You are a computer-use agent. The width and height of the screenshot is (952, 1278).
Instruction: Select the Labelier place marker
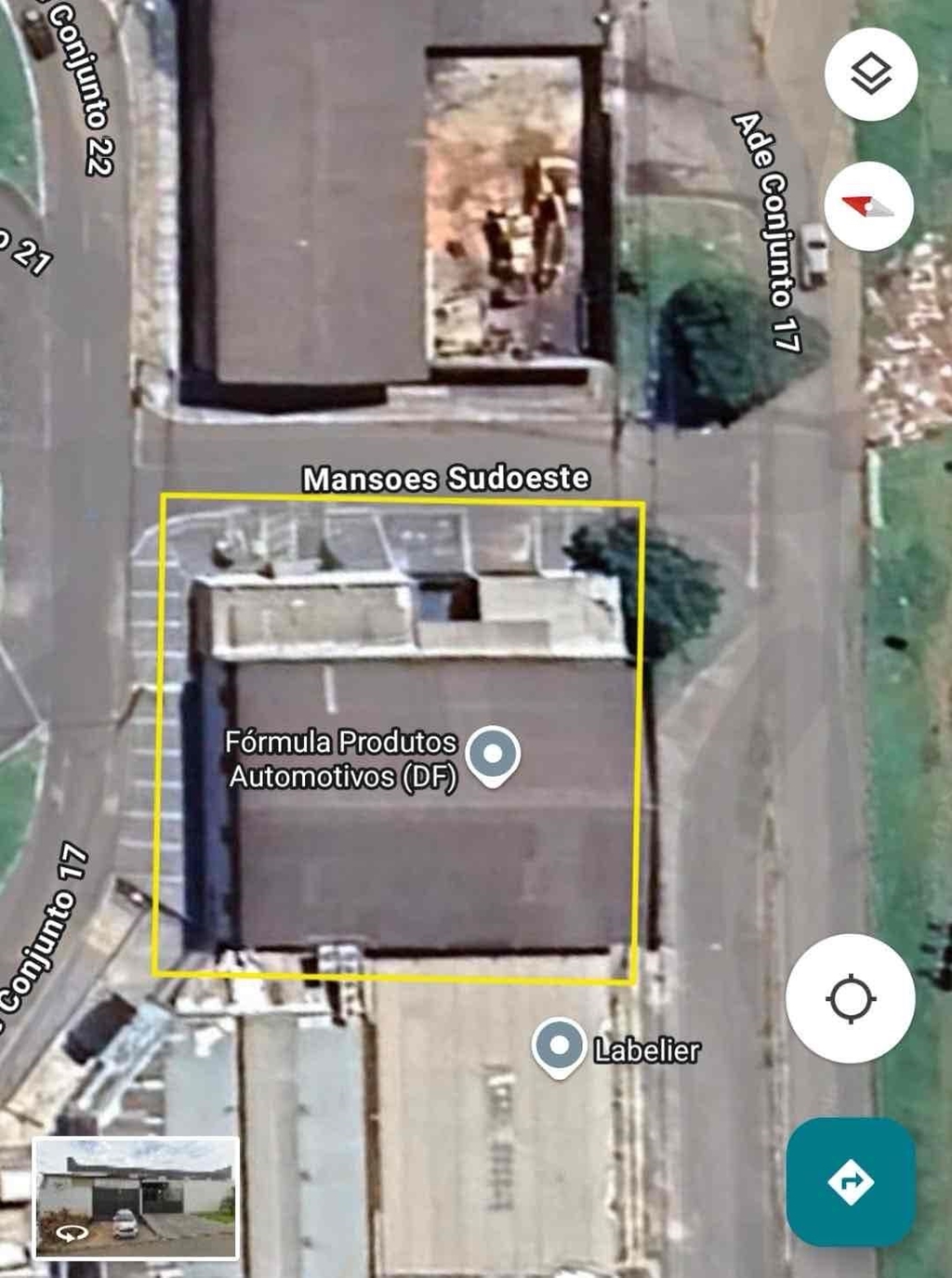(x=559, y=1047)
